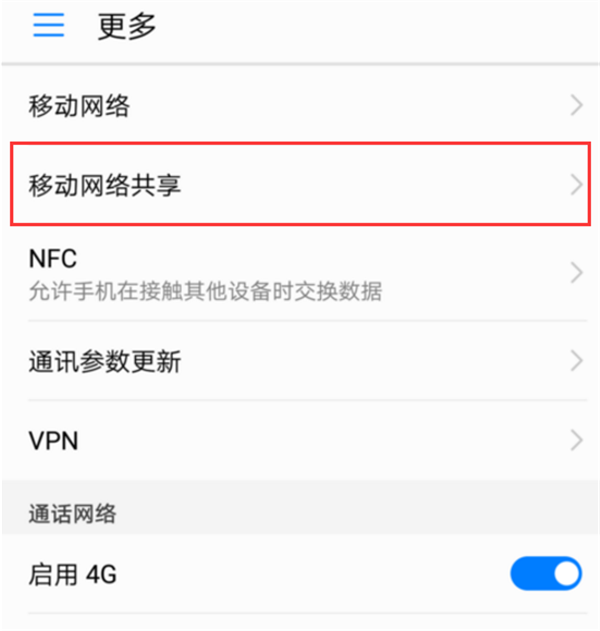The image size is (600, 631).
Task: Open 通讯参数更新
Action: (300, 361)
